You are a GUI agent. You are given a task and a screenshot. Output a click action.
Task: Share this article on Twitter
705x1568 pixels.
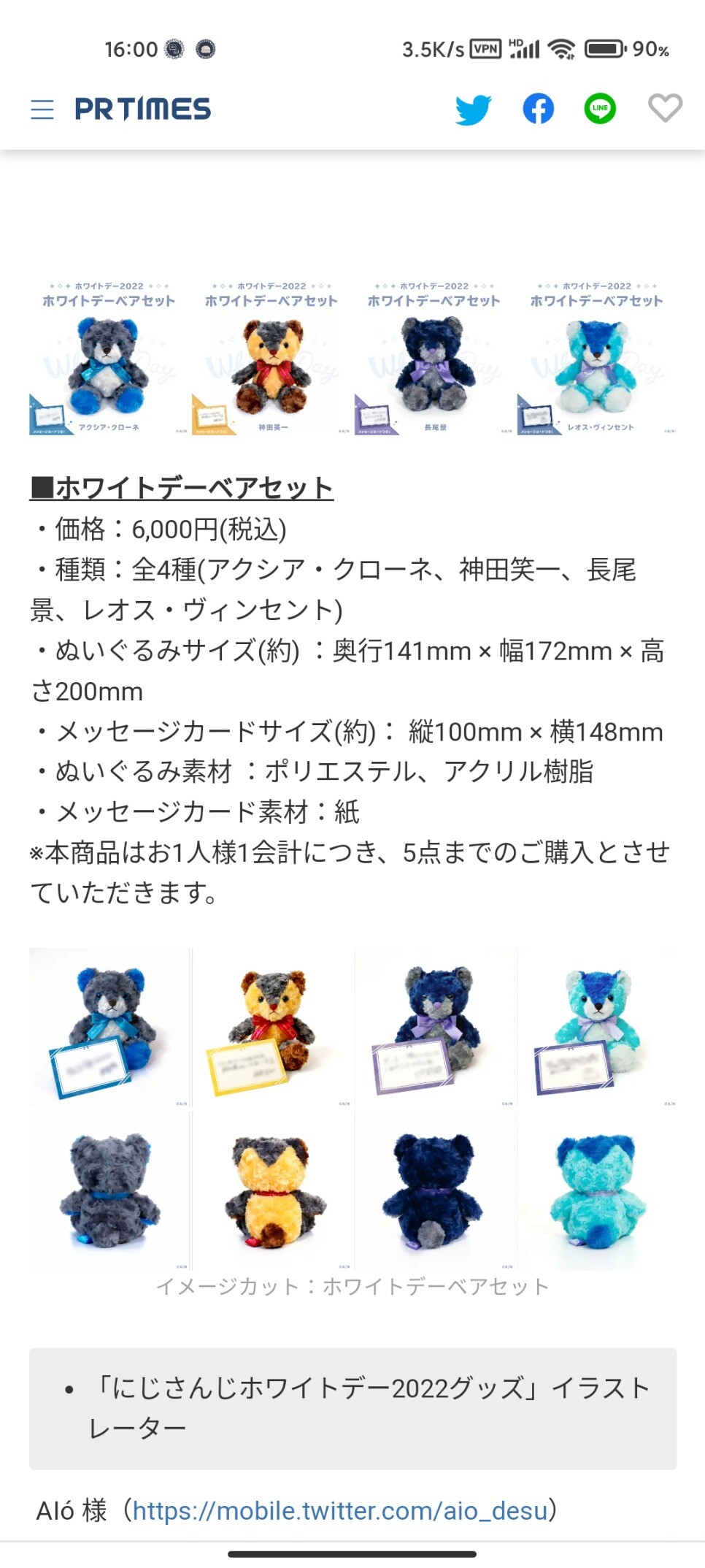click(473, 110)
